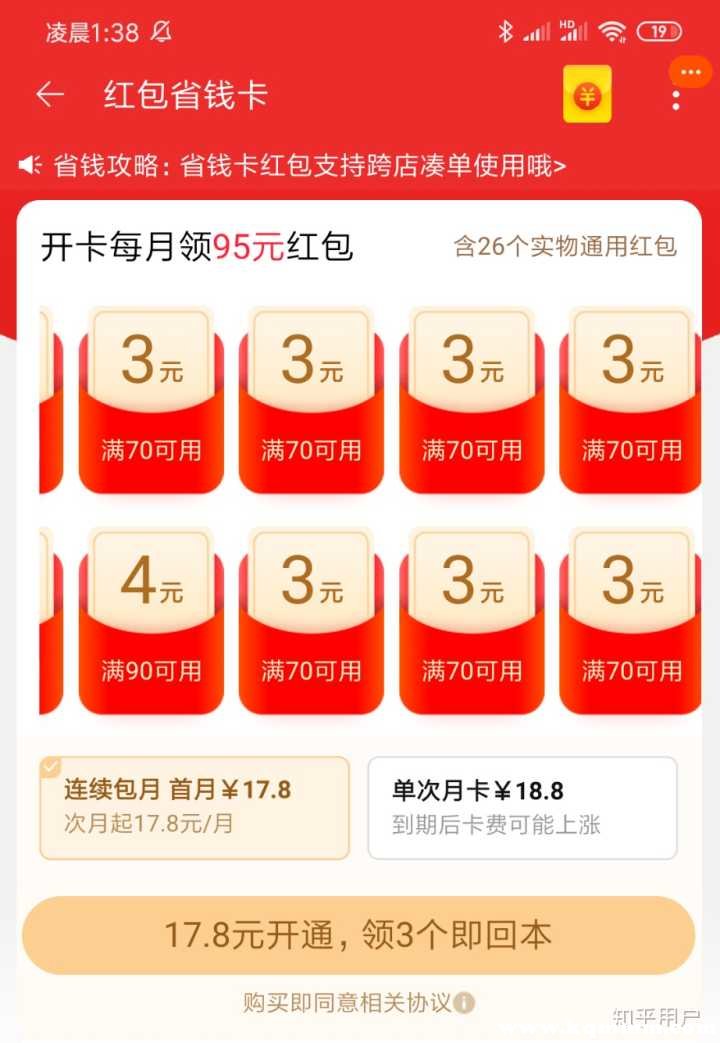Select 连续包月 首月¥17.8 plan

coord(194,807)
